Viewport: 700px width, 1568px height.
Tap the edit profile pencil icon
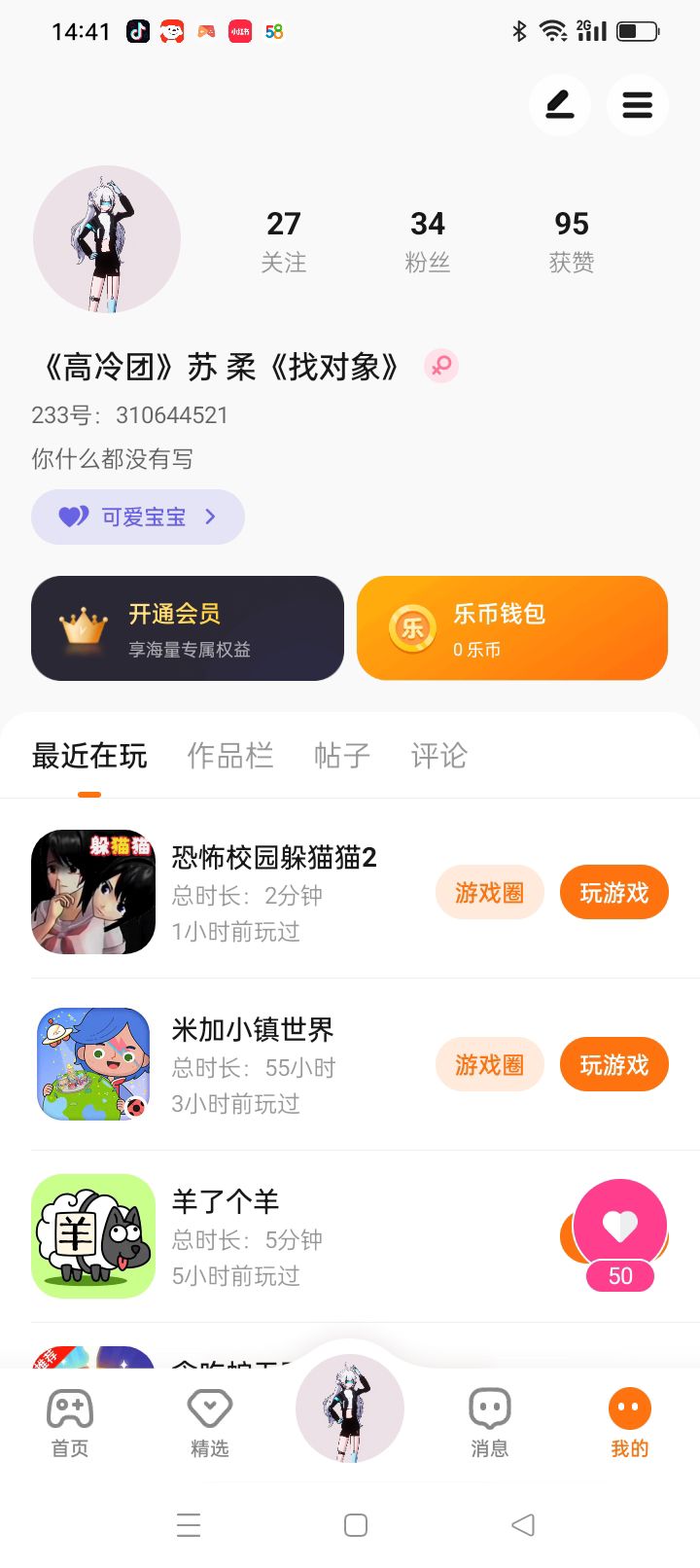coord(560,105)
